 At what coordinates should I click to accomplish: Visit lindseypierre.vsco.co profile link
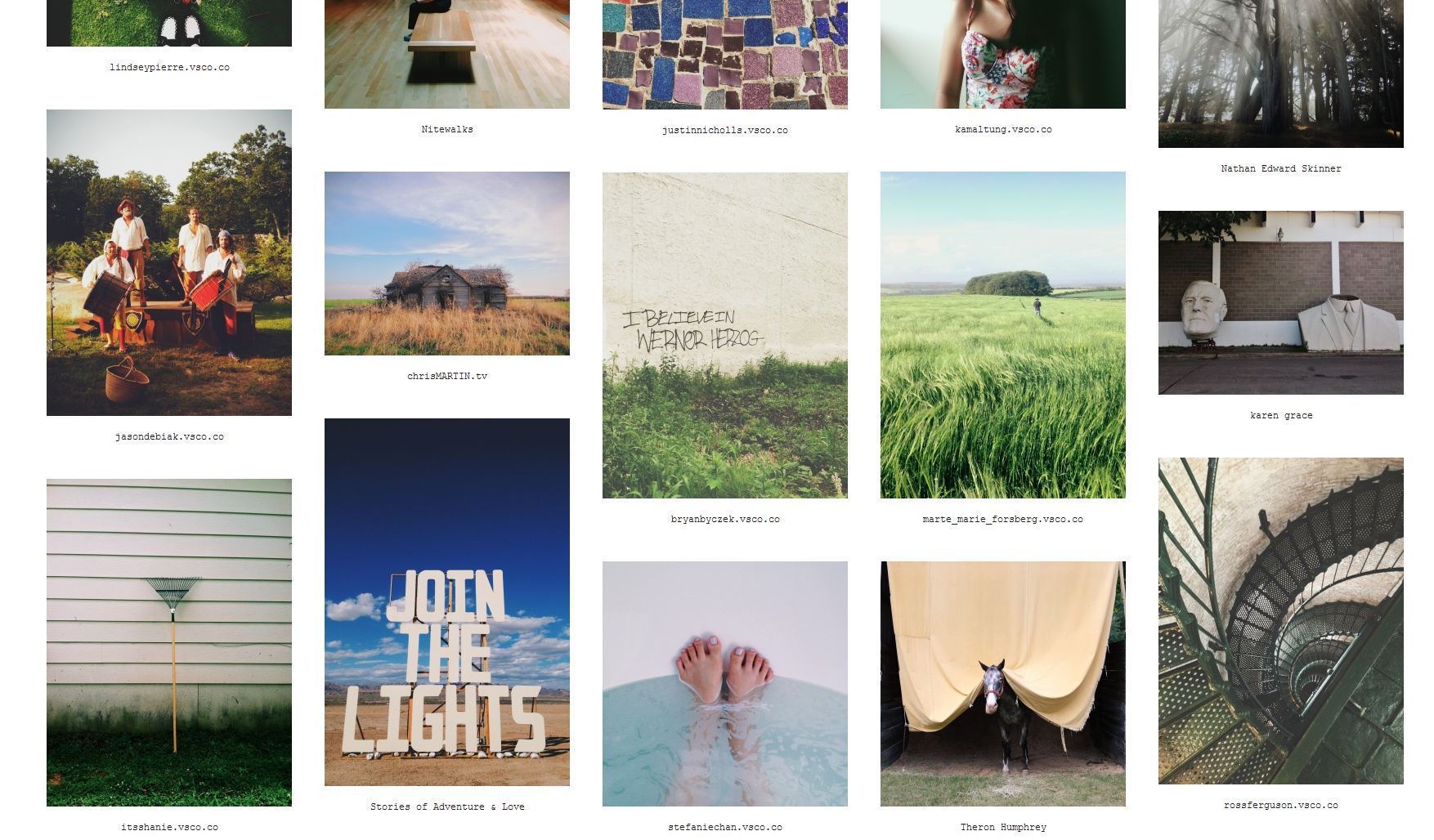point(169,68)
